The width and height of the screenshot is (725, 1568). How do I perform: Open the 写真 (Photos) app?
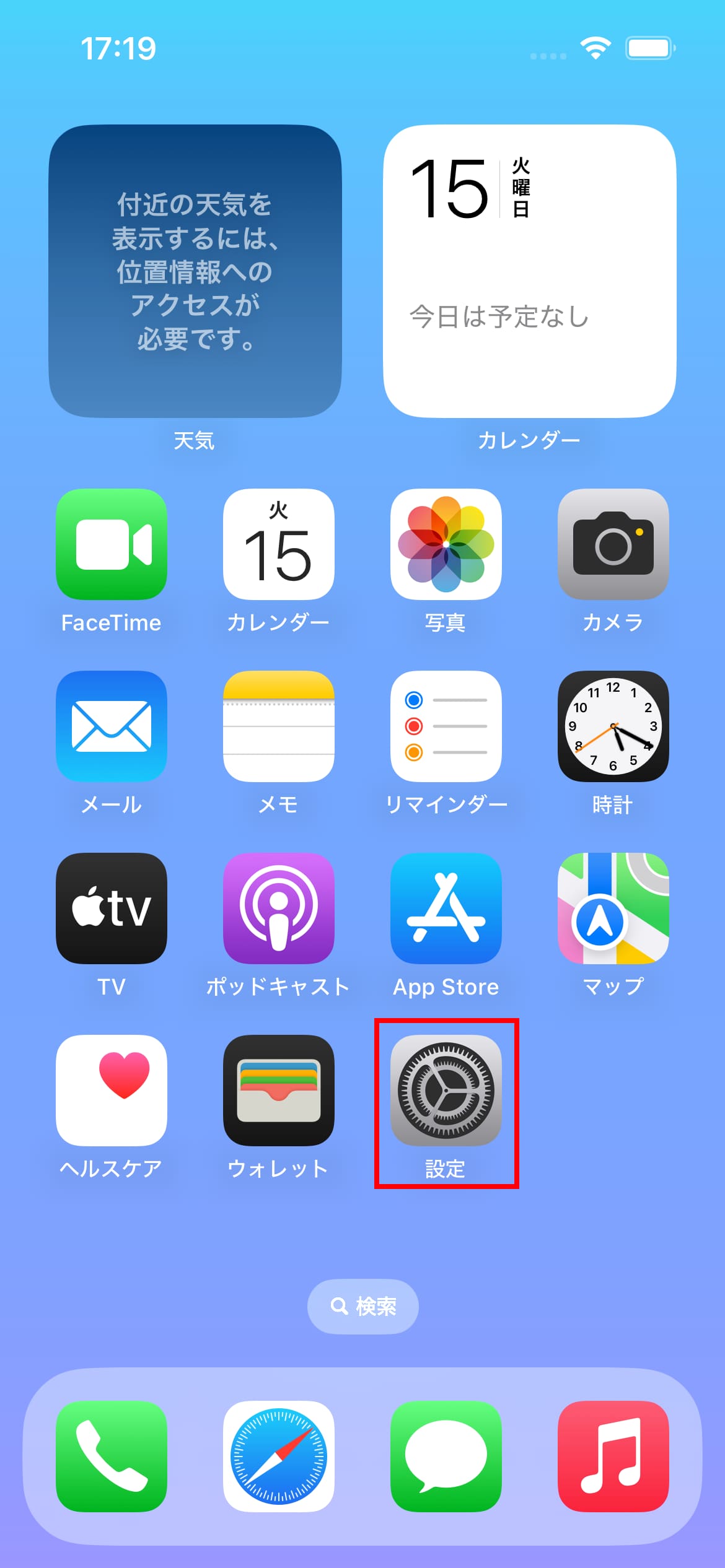446,544
